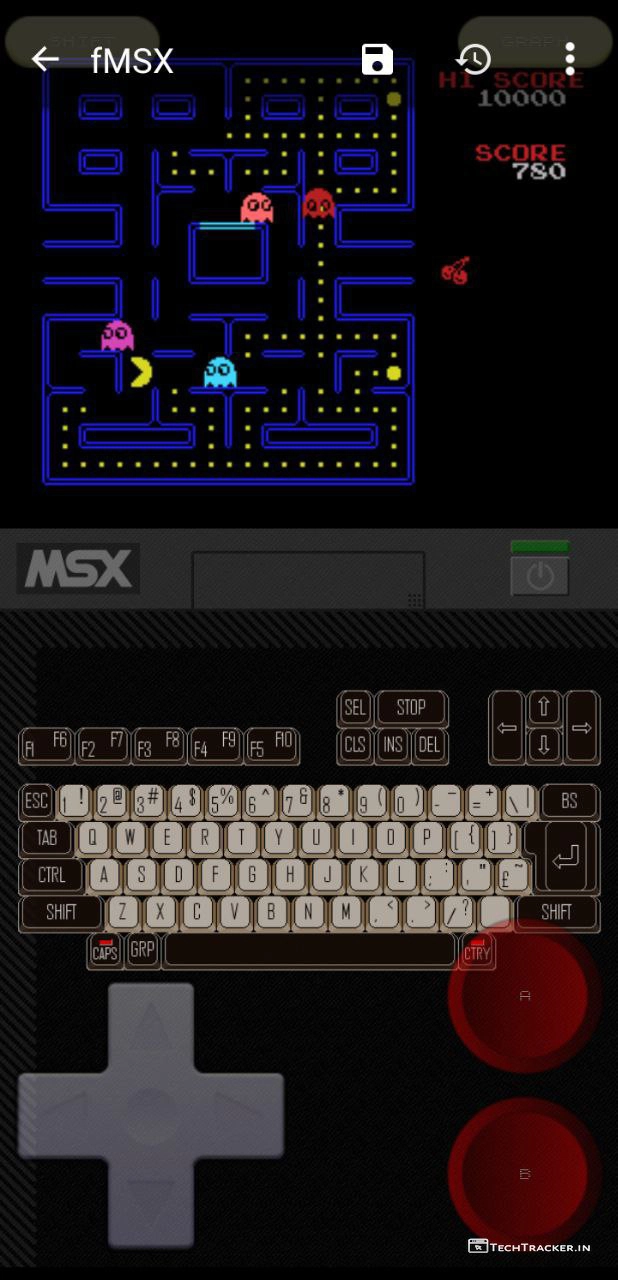Tap the ESC key

[x=36, y=801]
